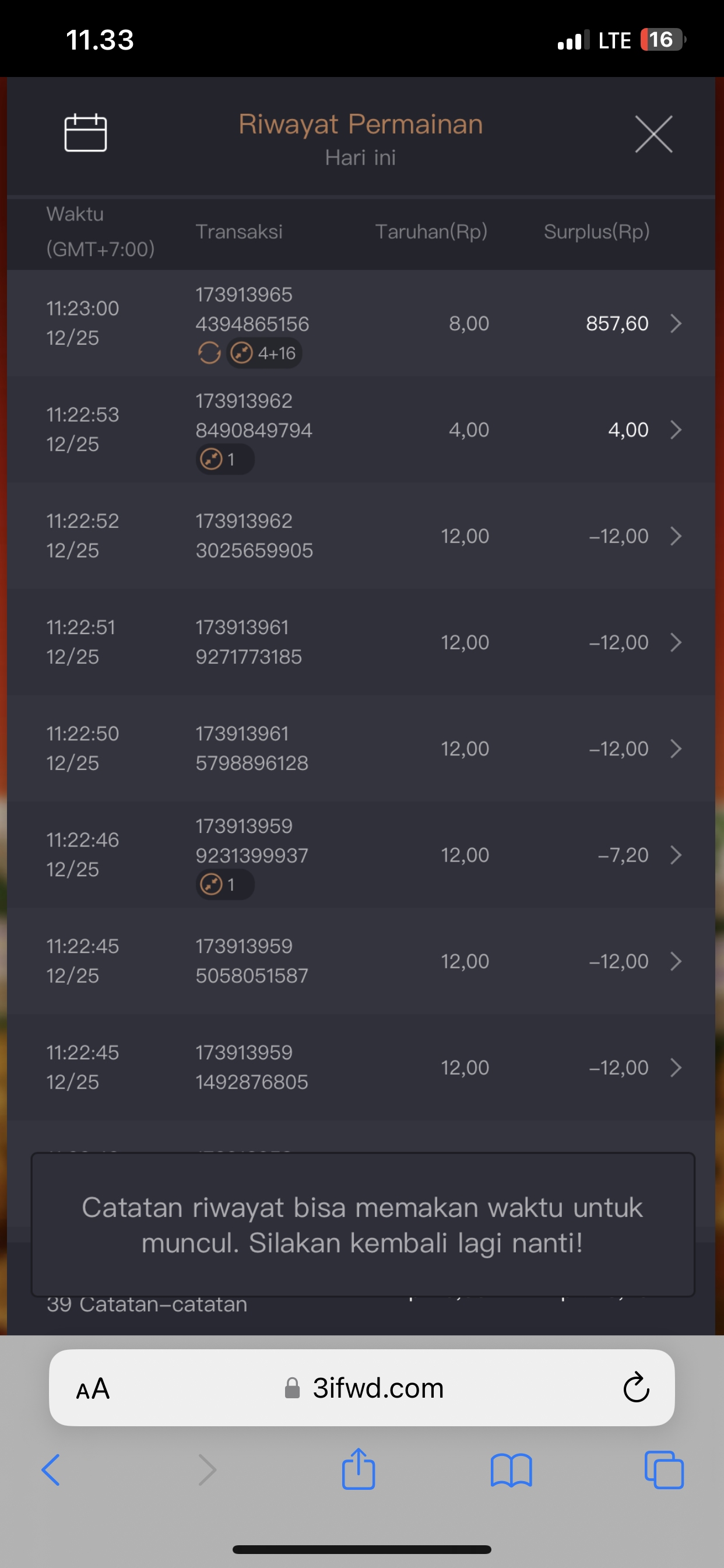724x1568 pixels.
Task: Open transaction details for 8490849794
Action: coord(674,430)
